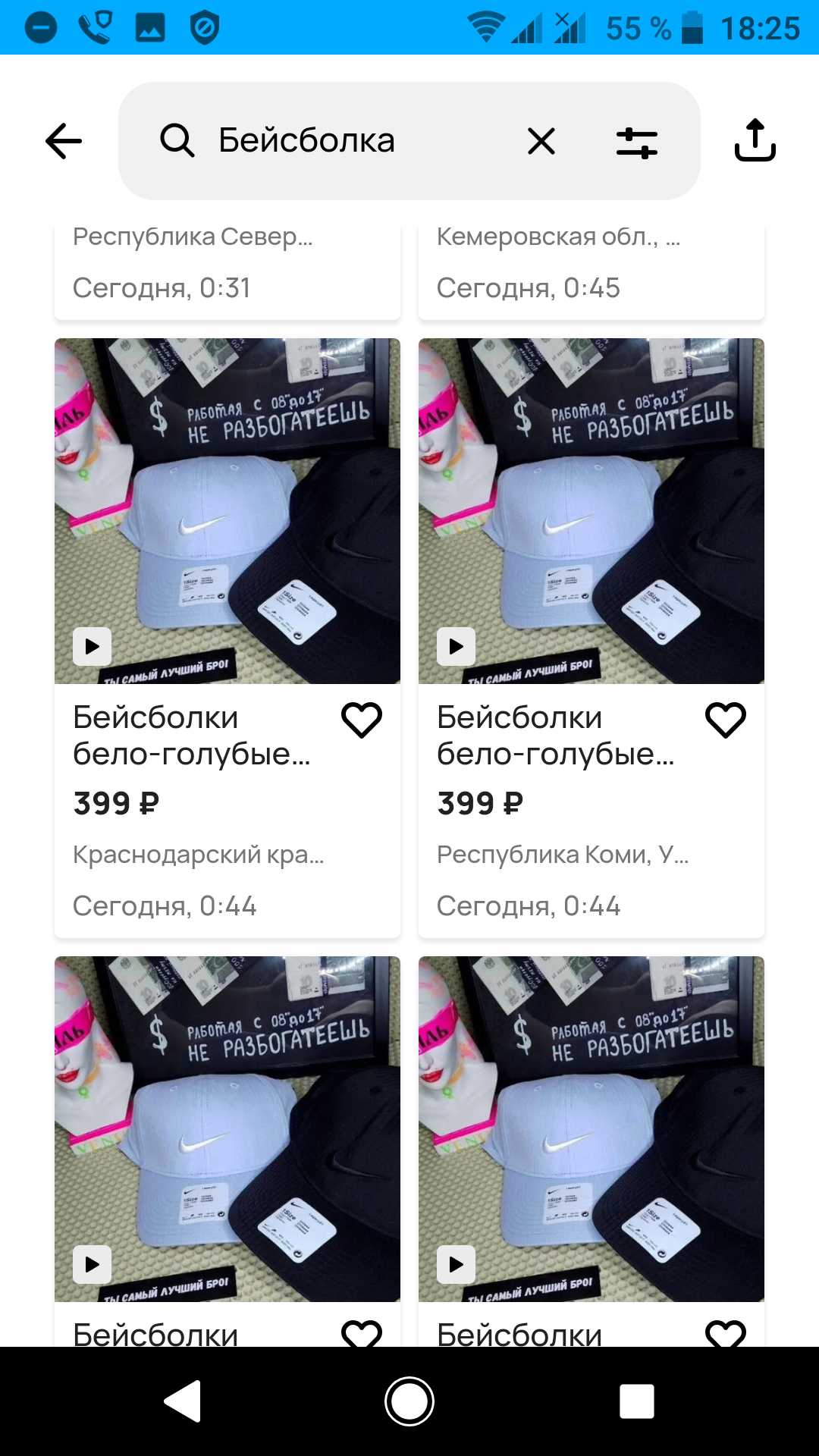Go to the Android home screen
819x1456 pixels.
click(409, 1401)
